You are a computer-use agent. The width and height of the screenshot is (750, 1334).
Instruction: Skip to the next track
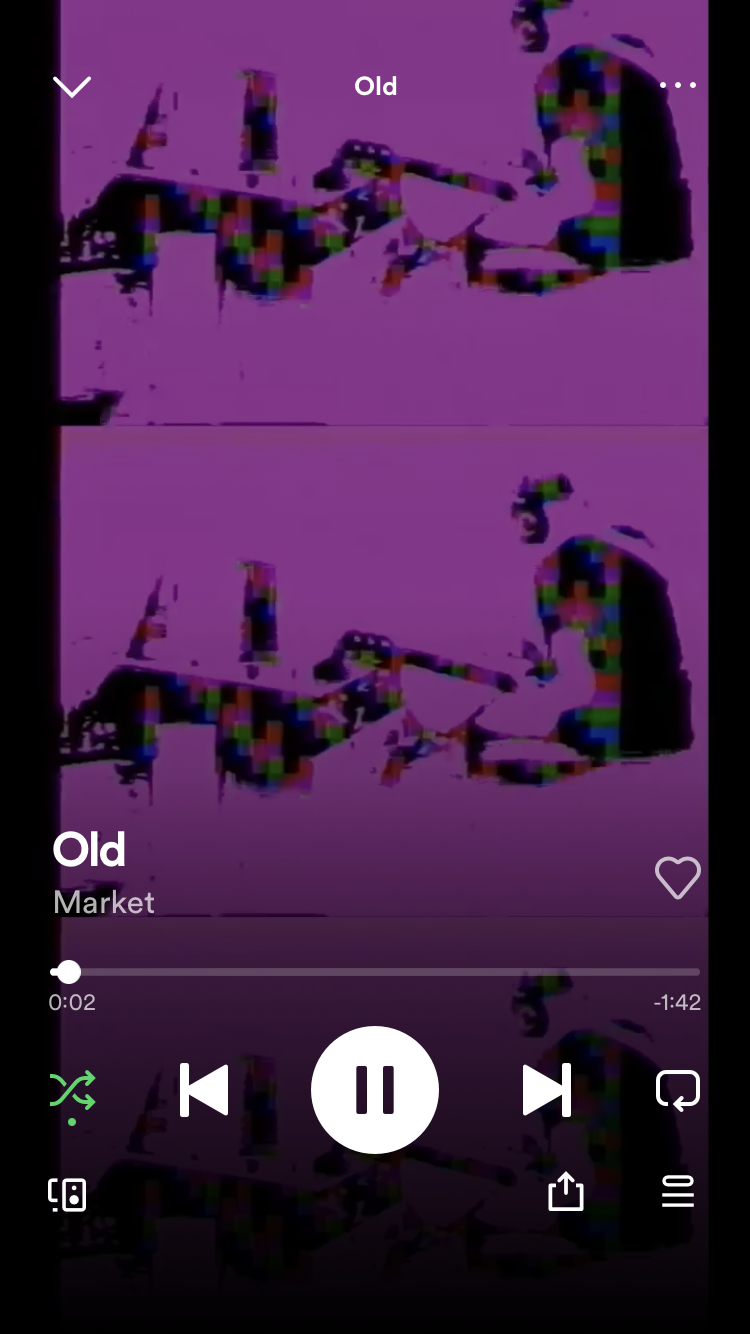point(547,1090)
